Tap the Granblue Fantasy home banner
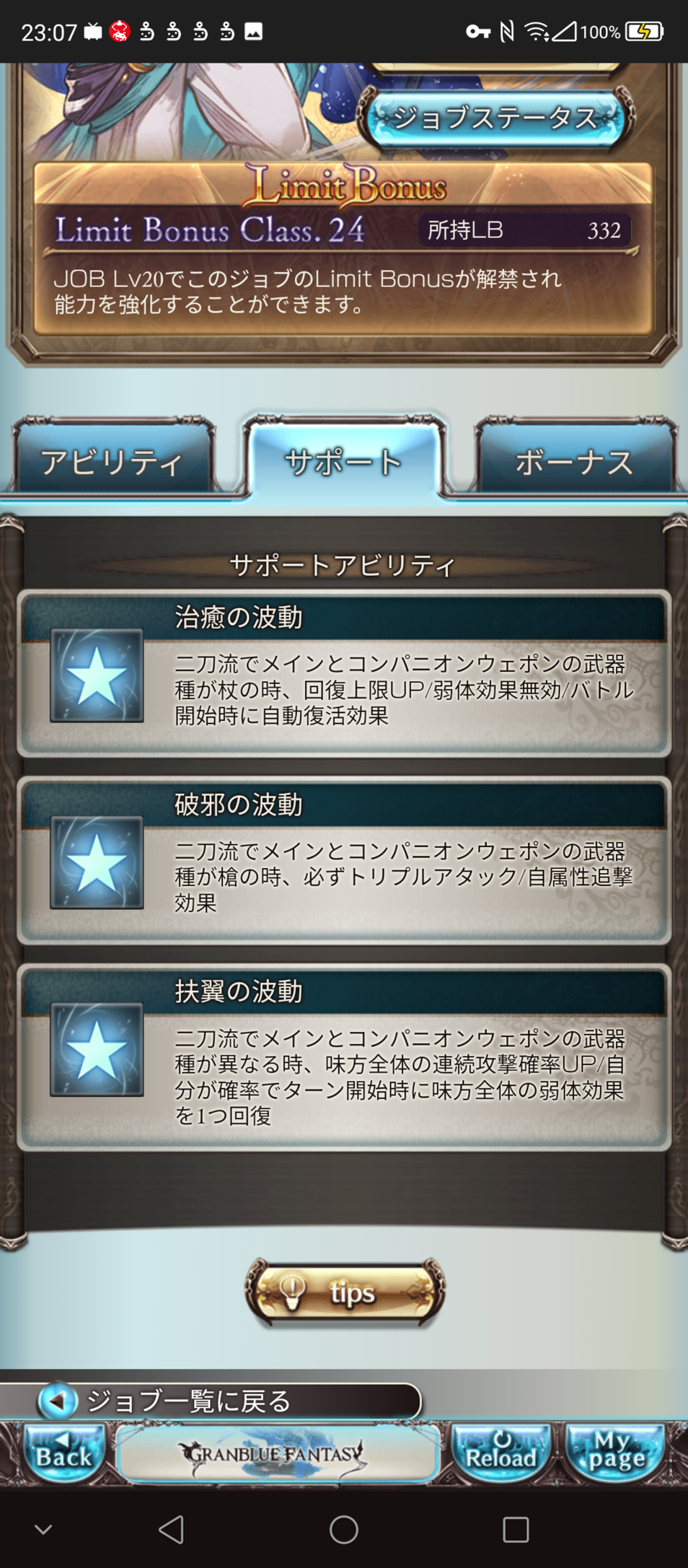Viewport: 688px width, 1568px height. point(277,1453)
